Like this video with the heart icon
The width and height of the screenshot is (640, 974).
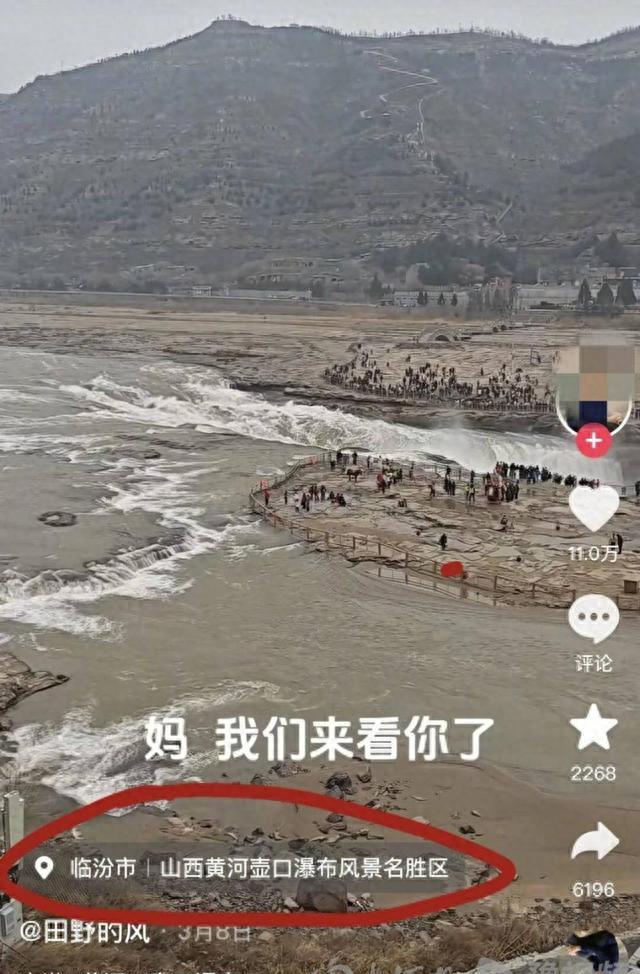(x=593, y=507)
